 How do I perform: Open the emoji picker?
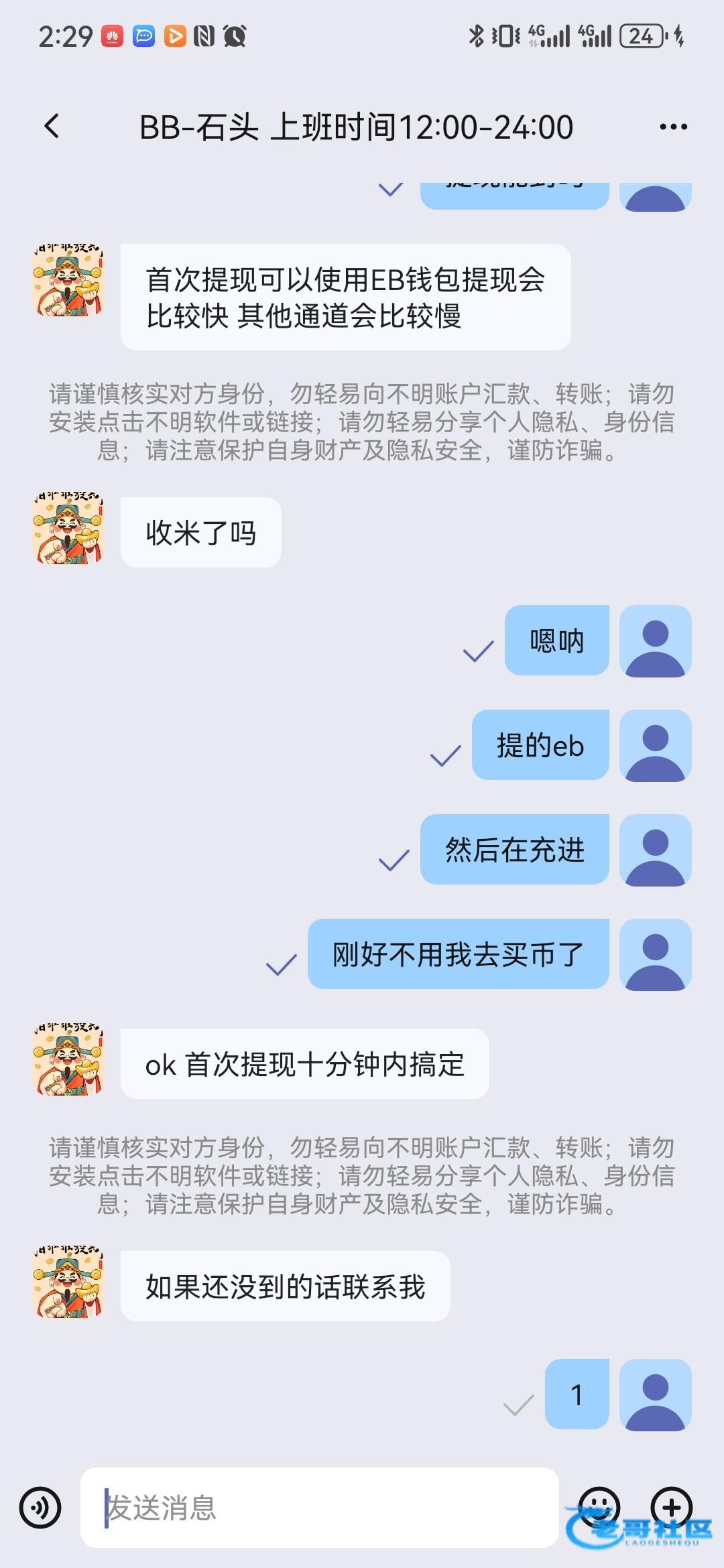click(599, 1506)
